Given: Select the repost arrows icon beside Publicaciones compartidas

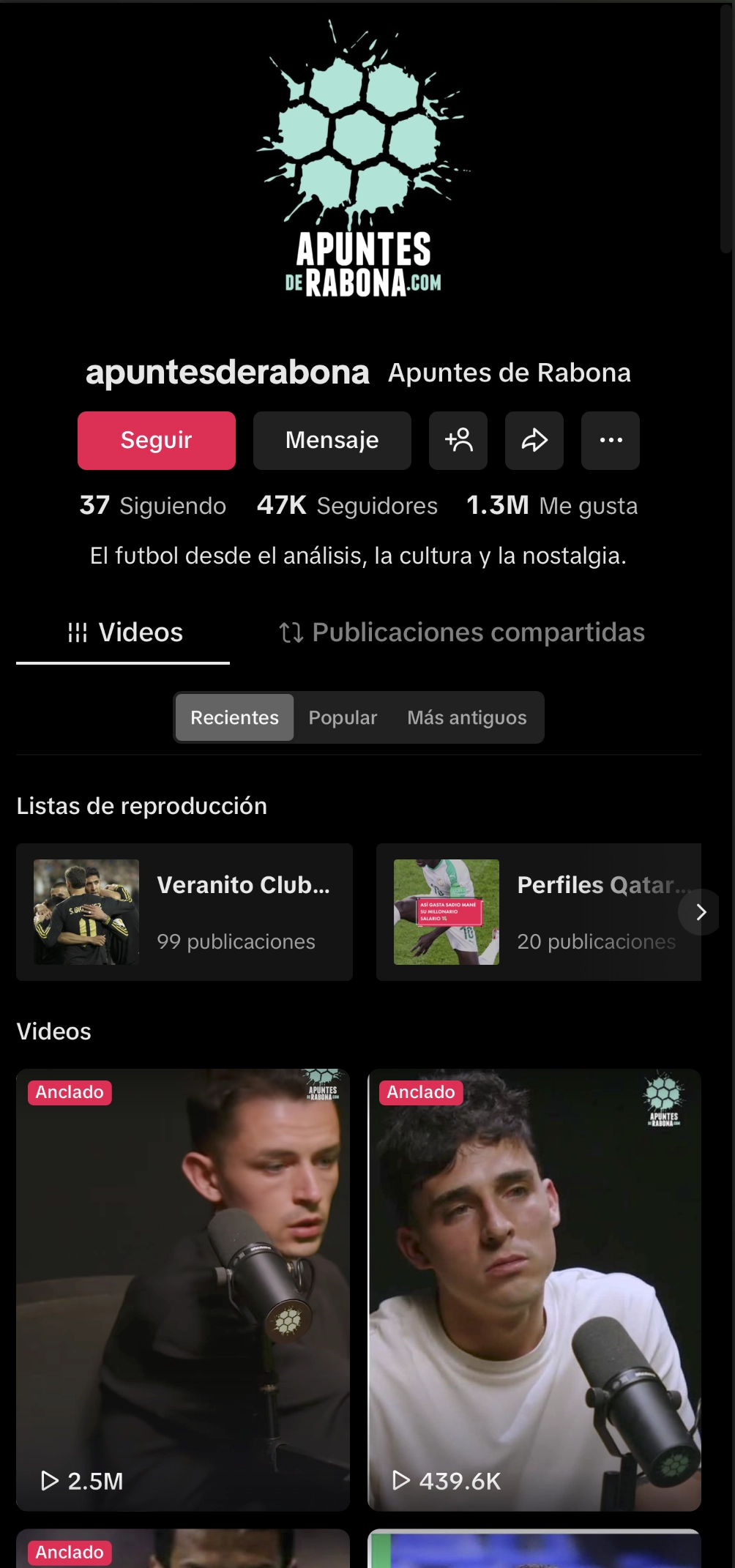Looking at the screenshot, I should click(291, 632).
